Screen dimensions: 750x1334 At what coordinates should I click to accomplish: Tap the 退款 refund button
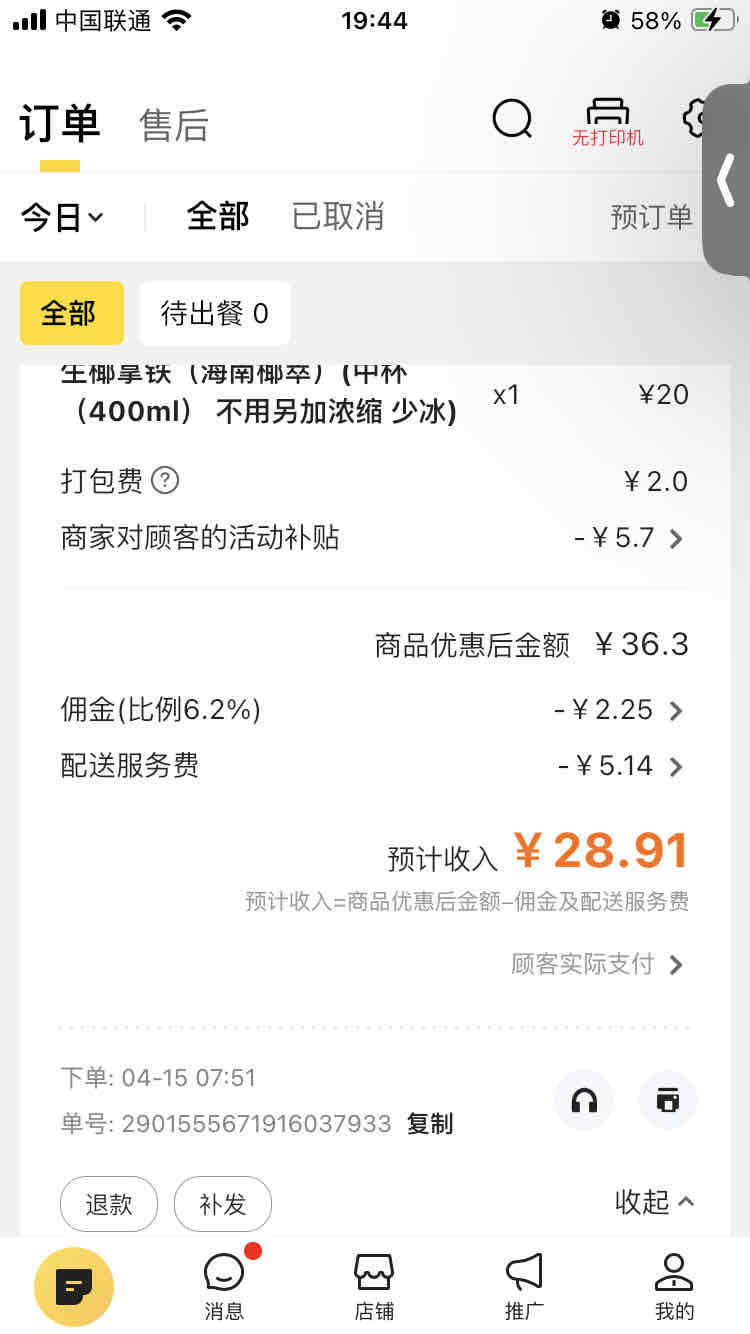coord(109,1204)
